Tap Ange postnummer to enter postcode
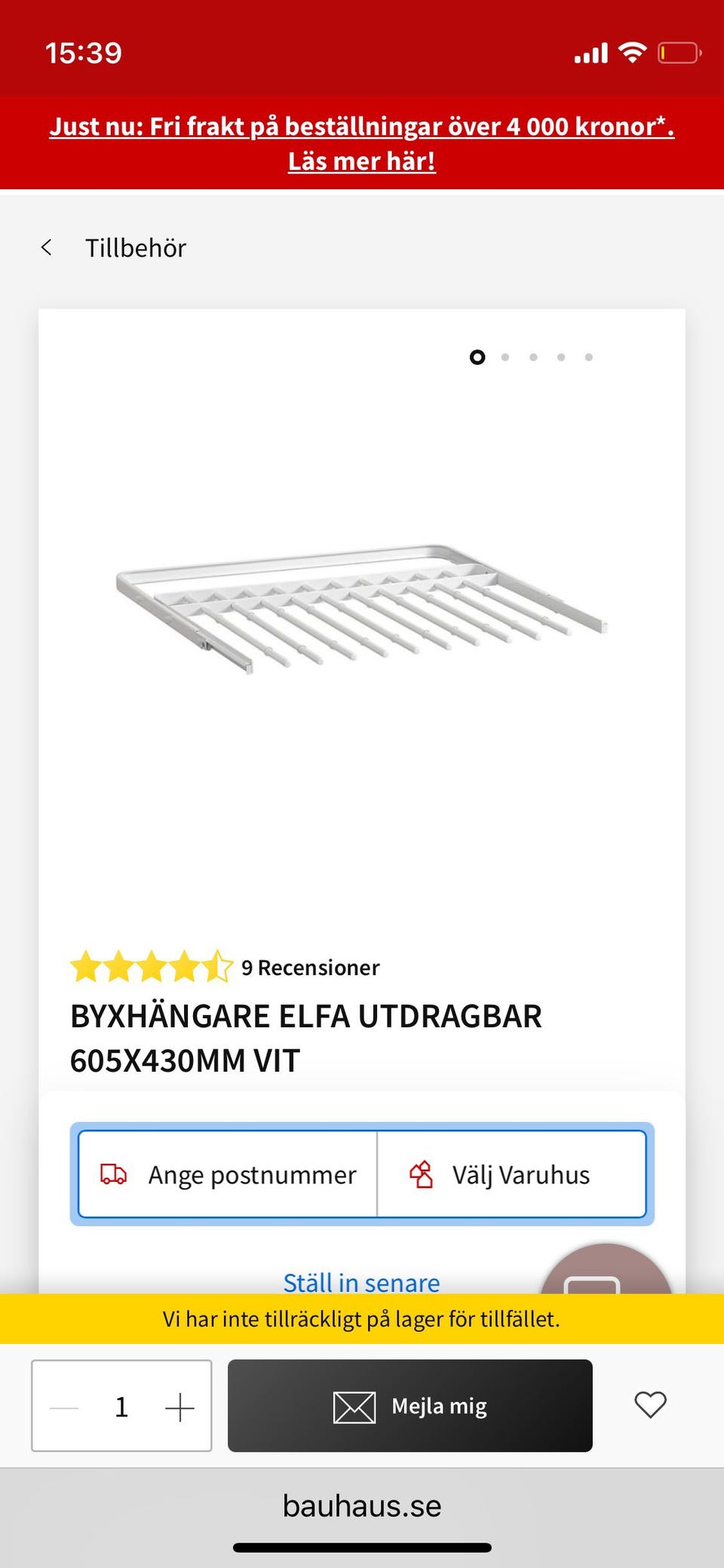The width and height of the screenshot is (724, 1568). (228, 1174)
